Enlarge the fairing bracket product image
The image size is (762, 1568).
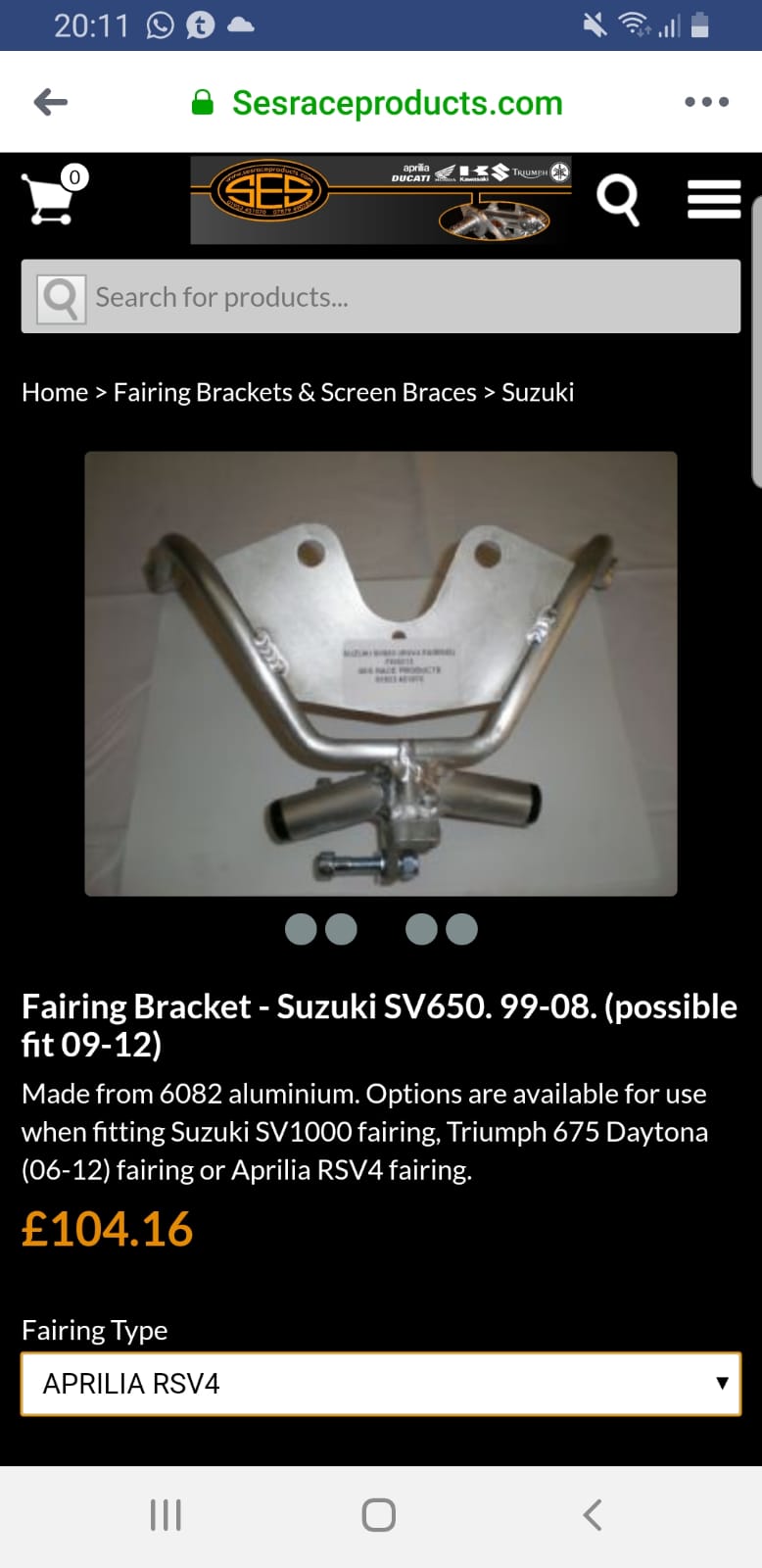point(381,673)
